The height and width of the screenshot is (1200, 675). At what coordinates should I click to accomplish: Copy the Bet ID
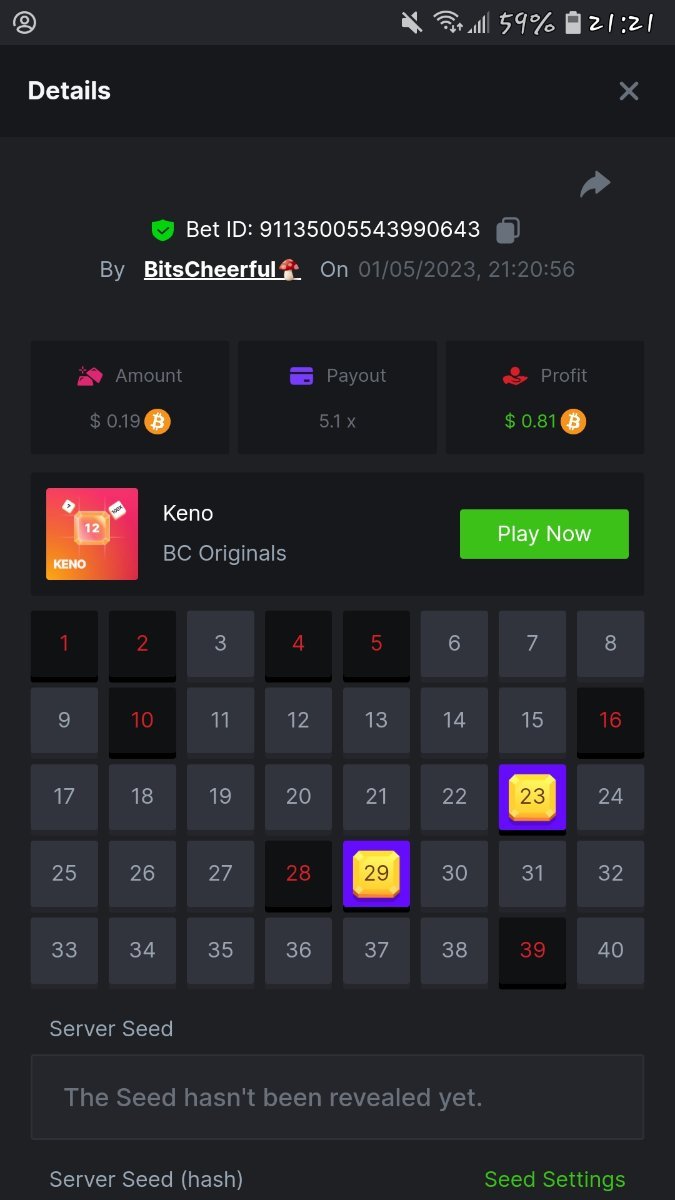click(x=508, y=230)
